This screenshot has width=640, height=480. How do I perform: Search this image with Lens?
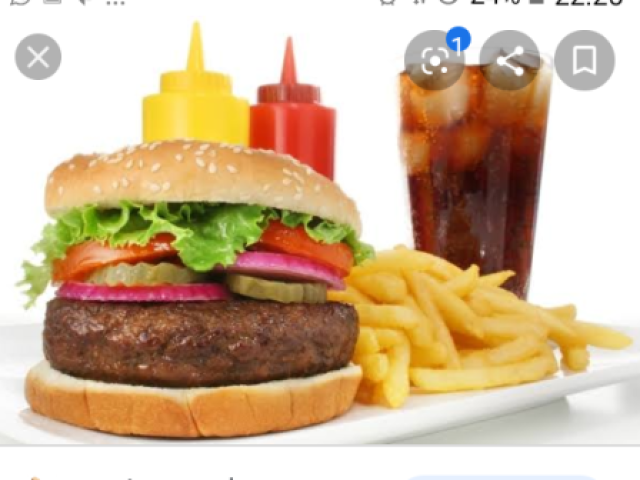pos(435,62)
